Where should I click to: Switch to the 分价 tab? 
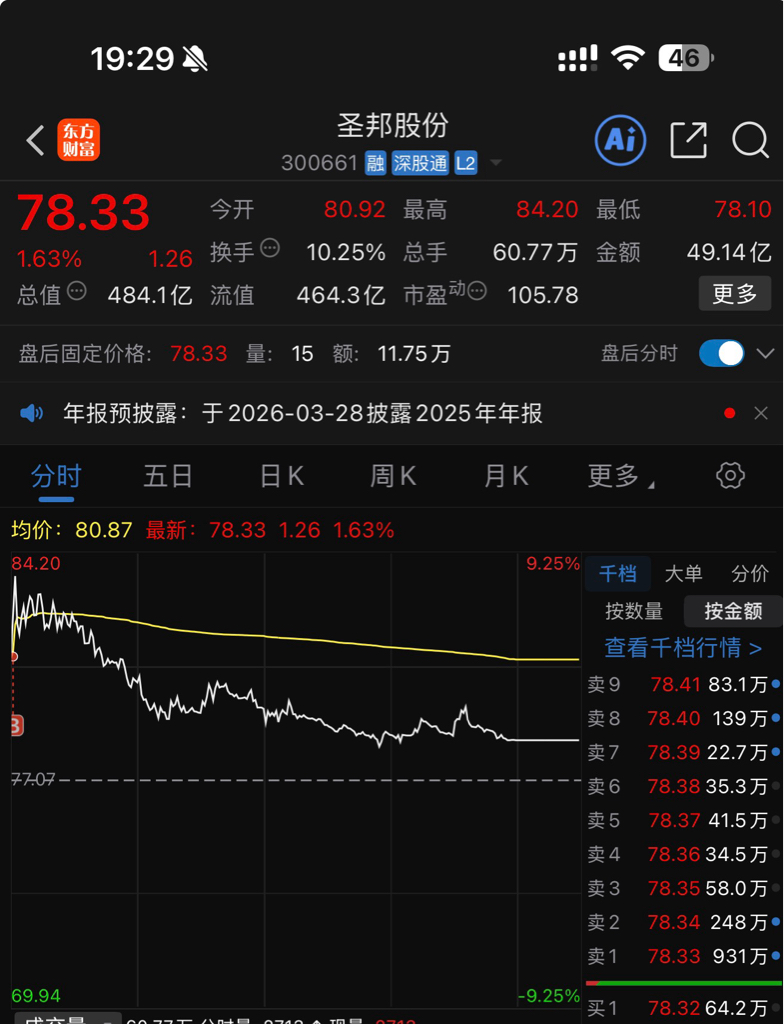(750, 573)
